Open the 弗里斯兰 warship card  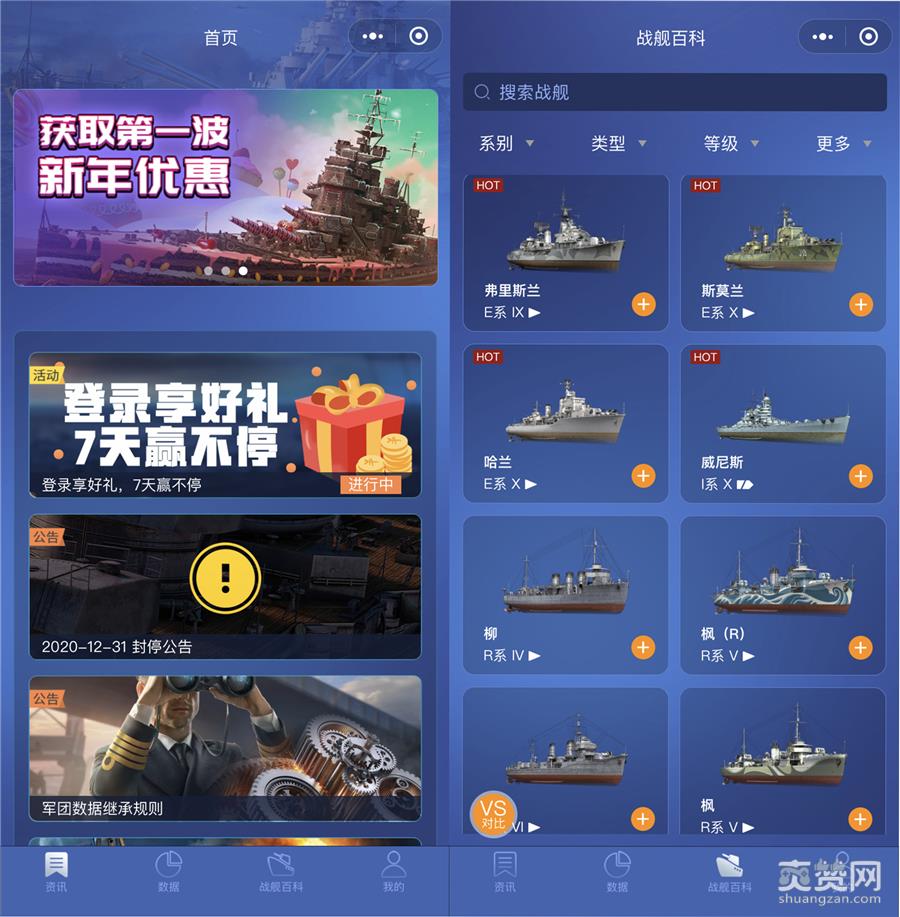(565, 250)
